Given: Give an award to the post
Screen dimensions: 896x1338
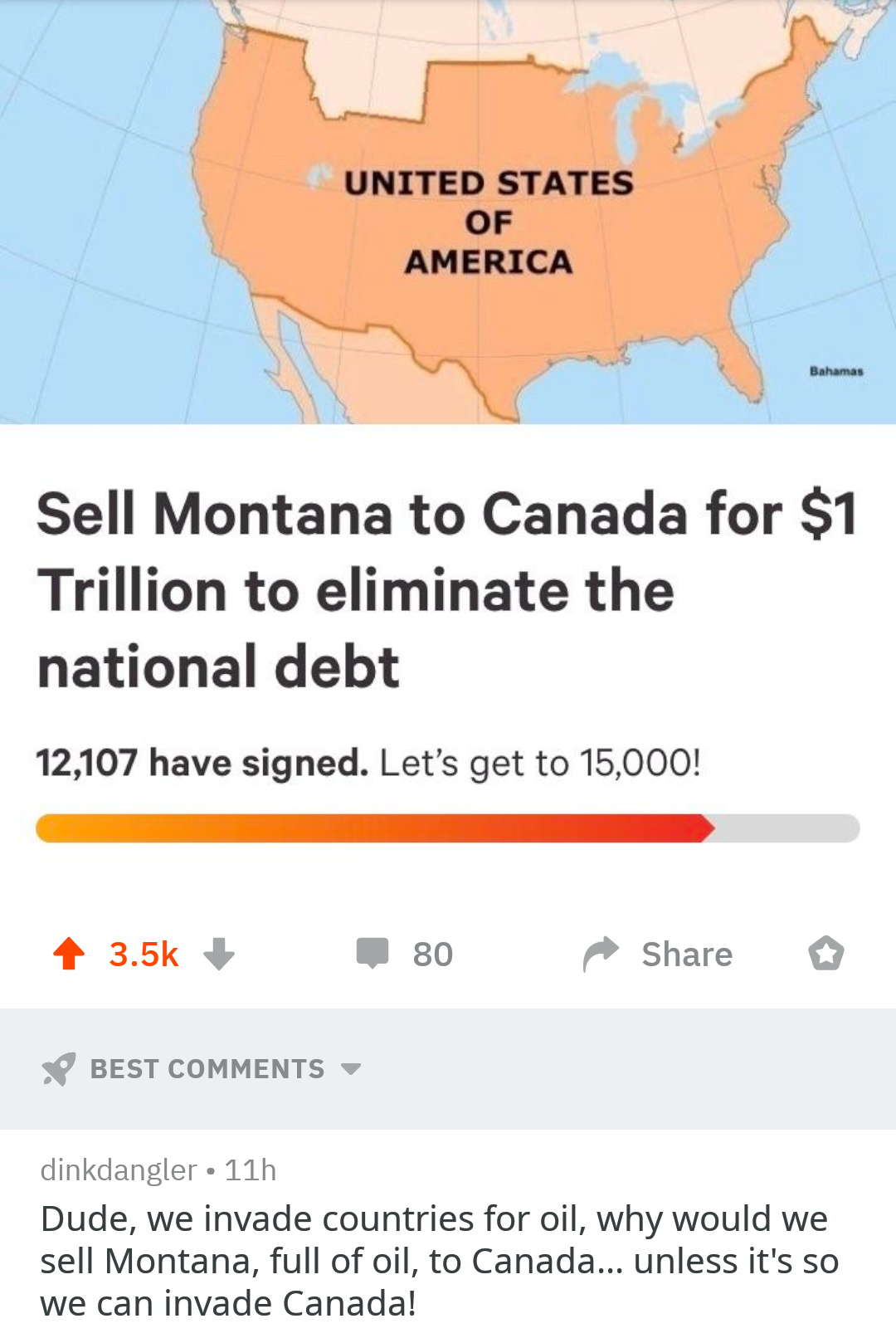Looking at the screenshot, I should (826, 954).
